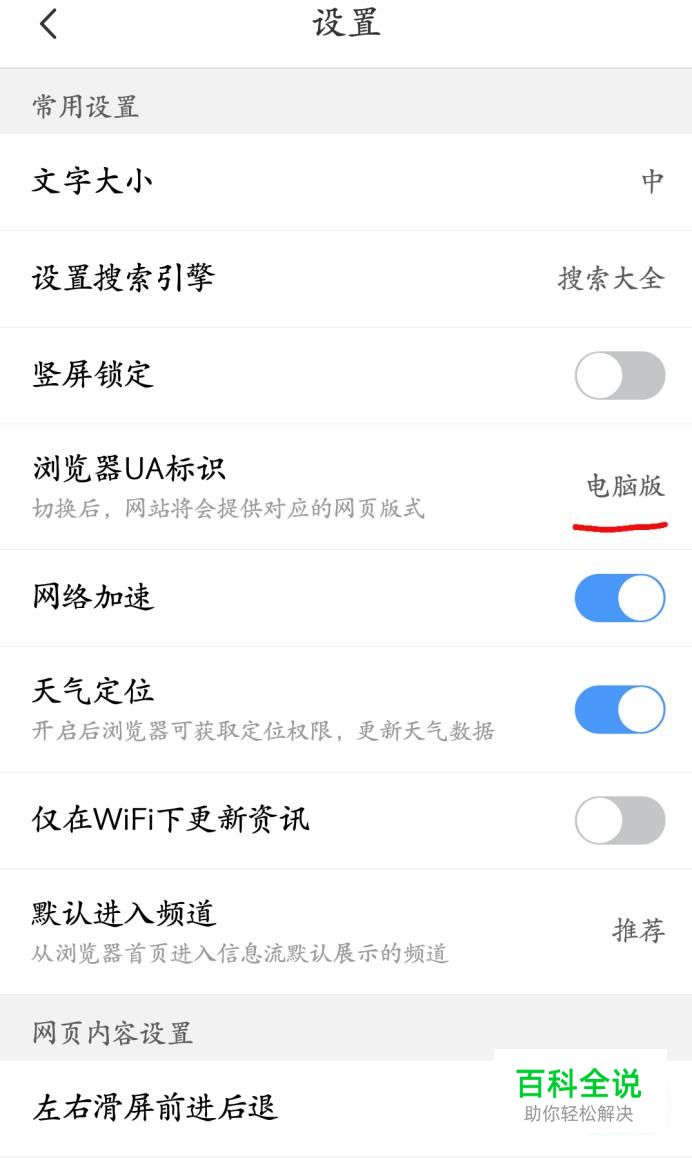Screen dimensions: 692x1158
Task: Tap the 左右滑屏前进后退 row
Action: click(x=346, y=1108)
